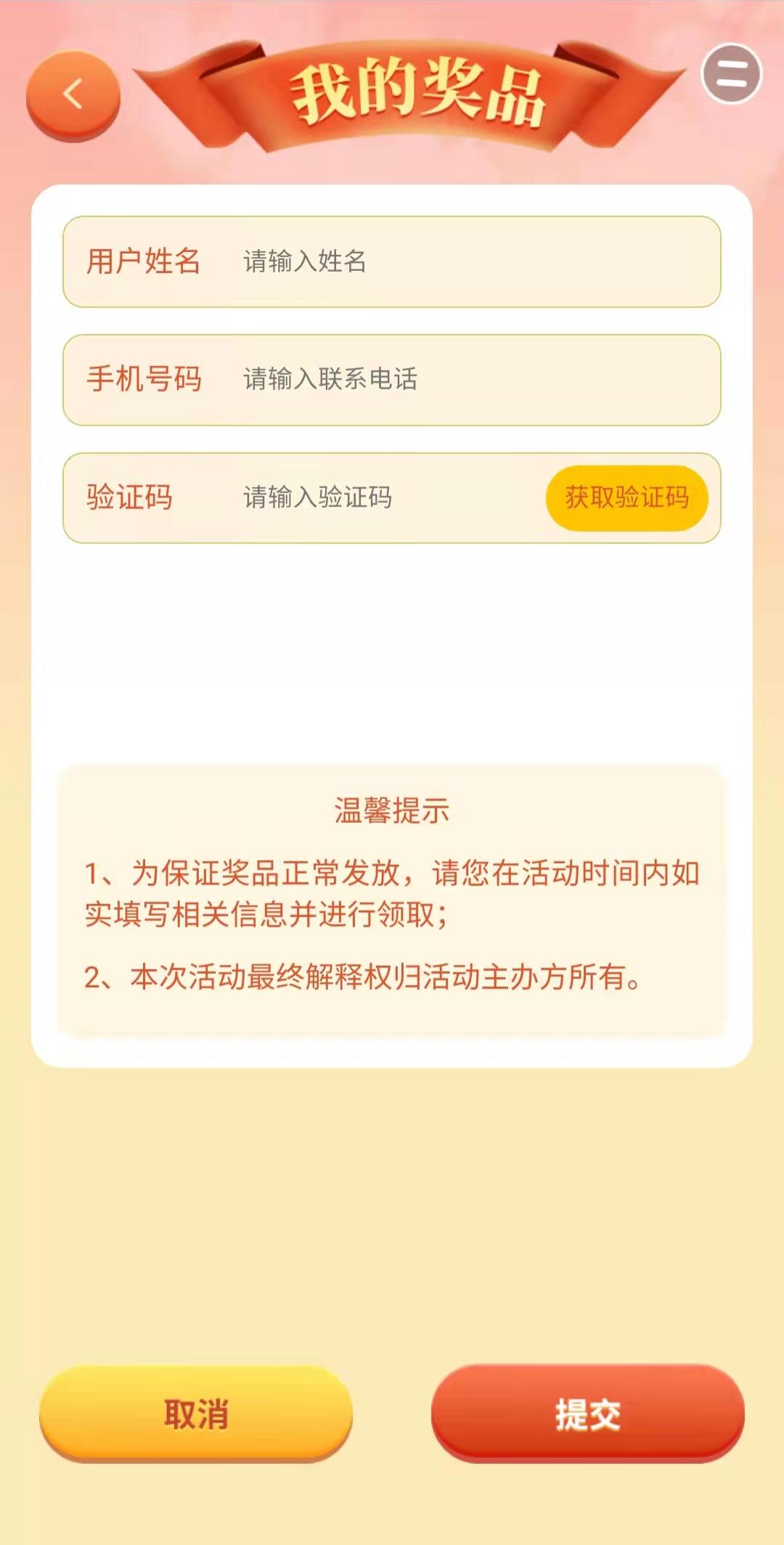The width and height of the screenshot is (784, 1545).
Task: Go back with the orange arrow button
Action: pos(73,94)
